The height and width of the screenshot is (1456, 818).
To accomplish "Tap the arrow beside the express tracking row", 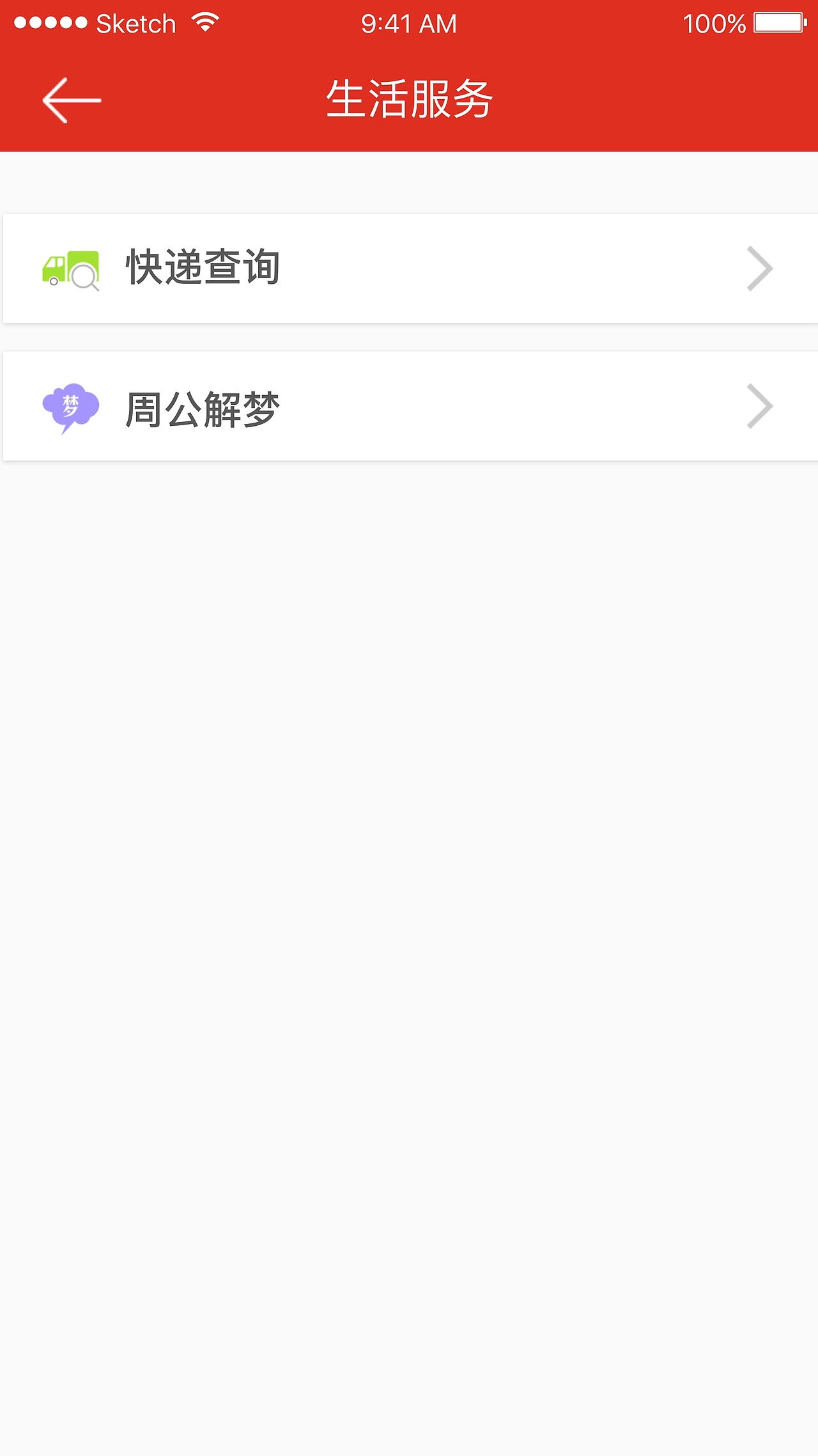I will tap(760, 268).
